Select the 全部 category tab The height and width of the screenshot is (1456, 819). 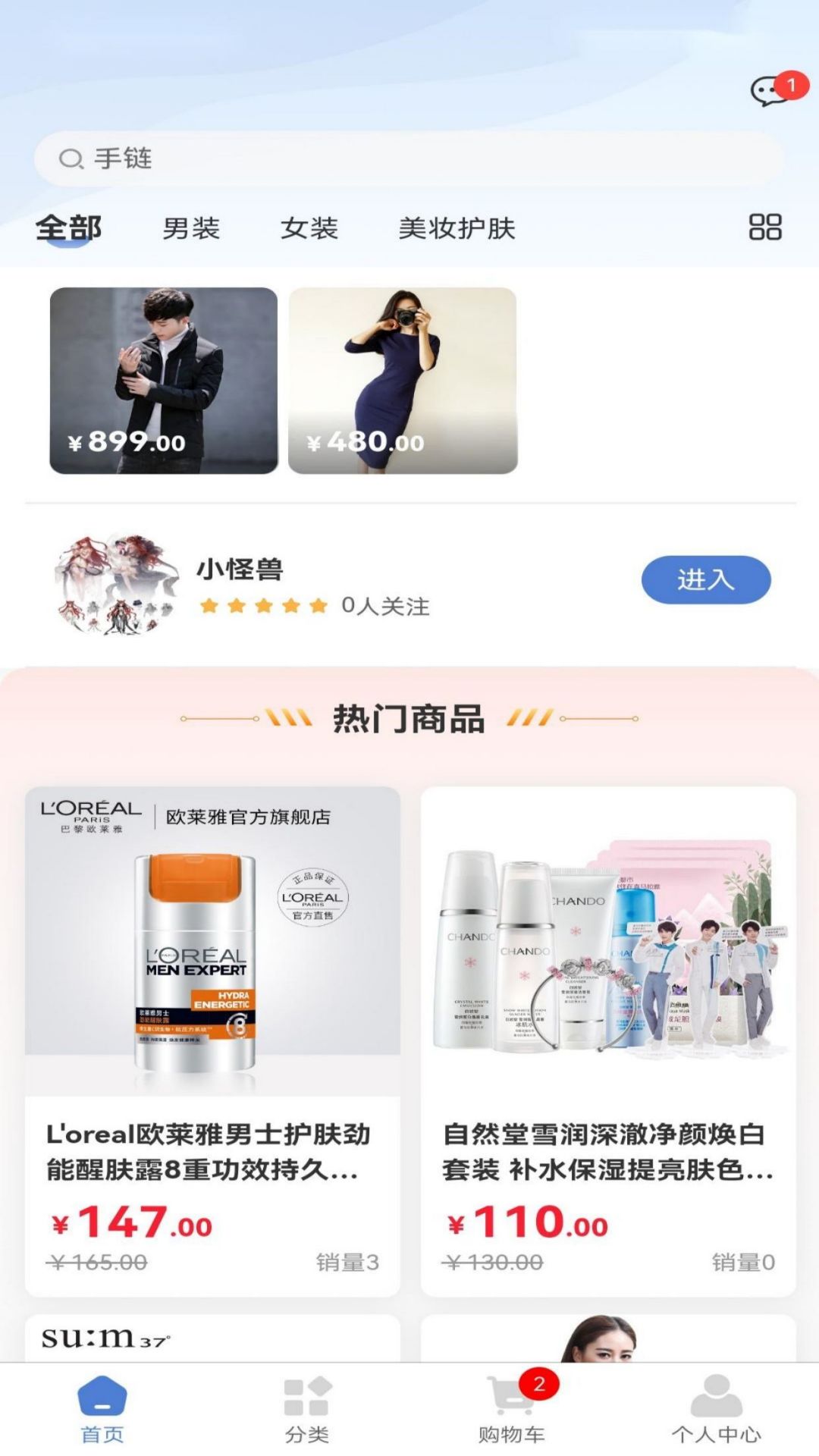(x=68, y=227)
